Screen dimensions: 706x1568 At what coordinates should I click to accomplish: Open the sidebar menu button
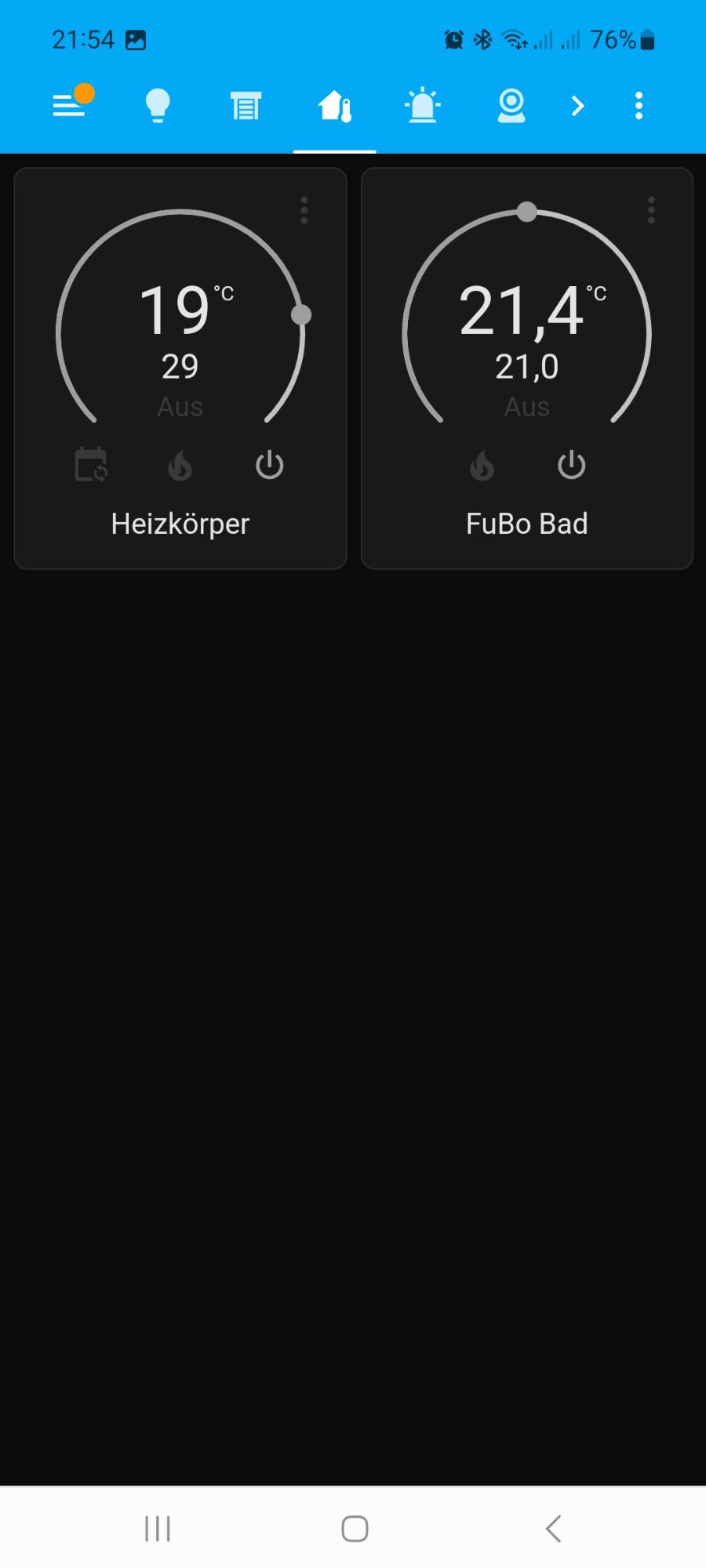(69, 104)
